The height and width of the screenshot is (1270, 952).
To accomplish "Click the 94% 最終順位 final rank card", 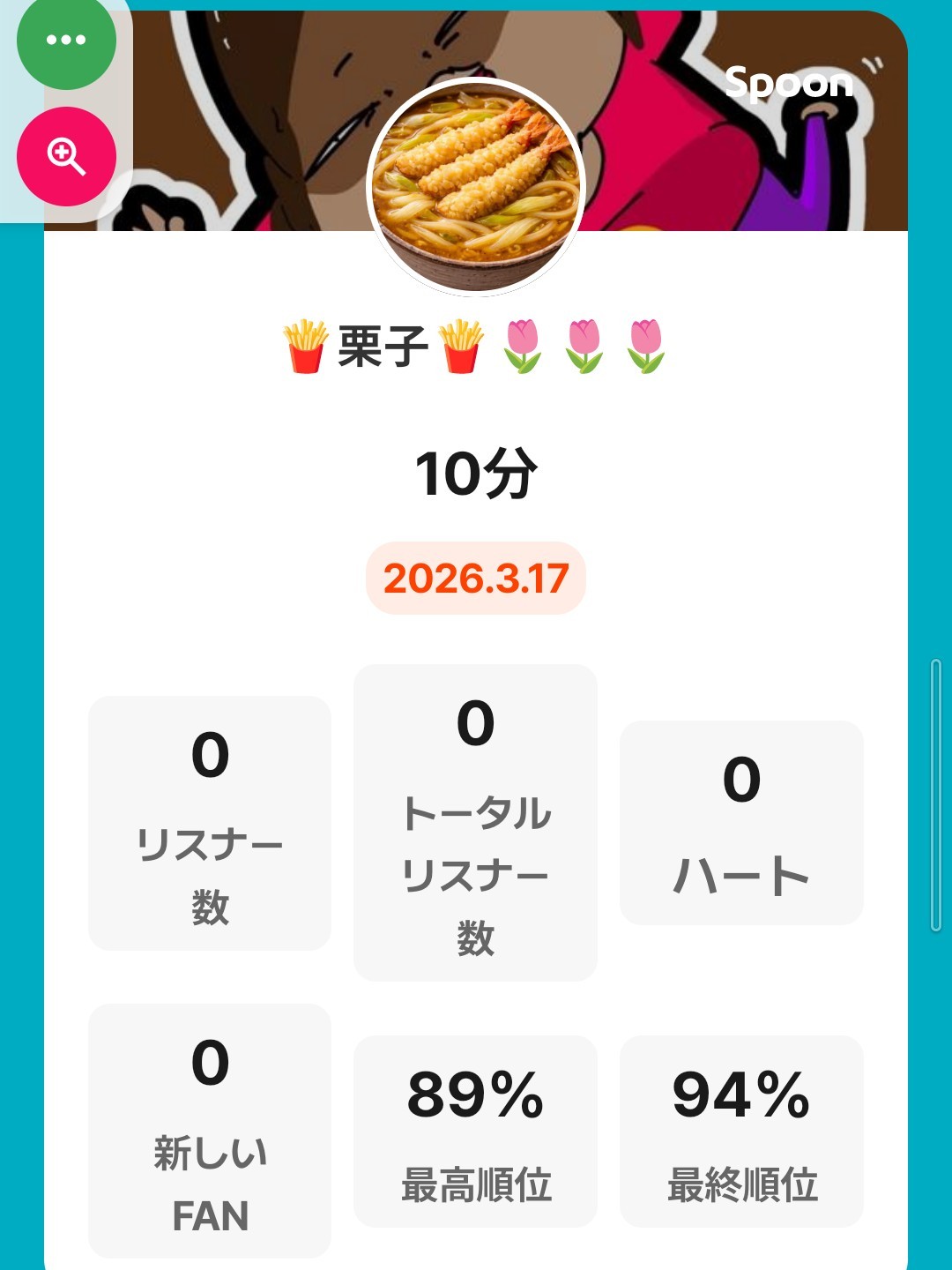I will coord(743,1133).
